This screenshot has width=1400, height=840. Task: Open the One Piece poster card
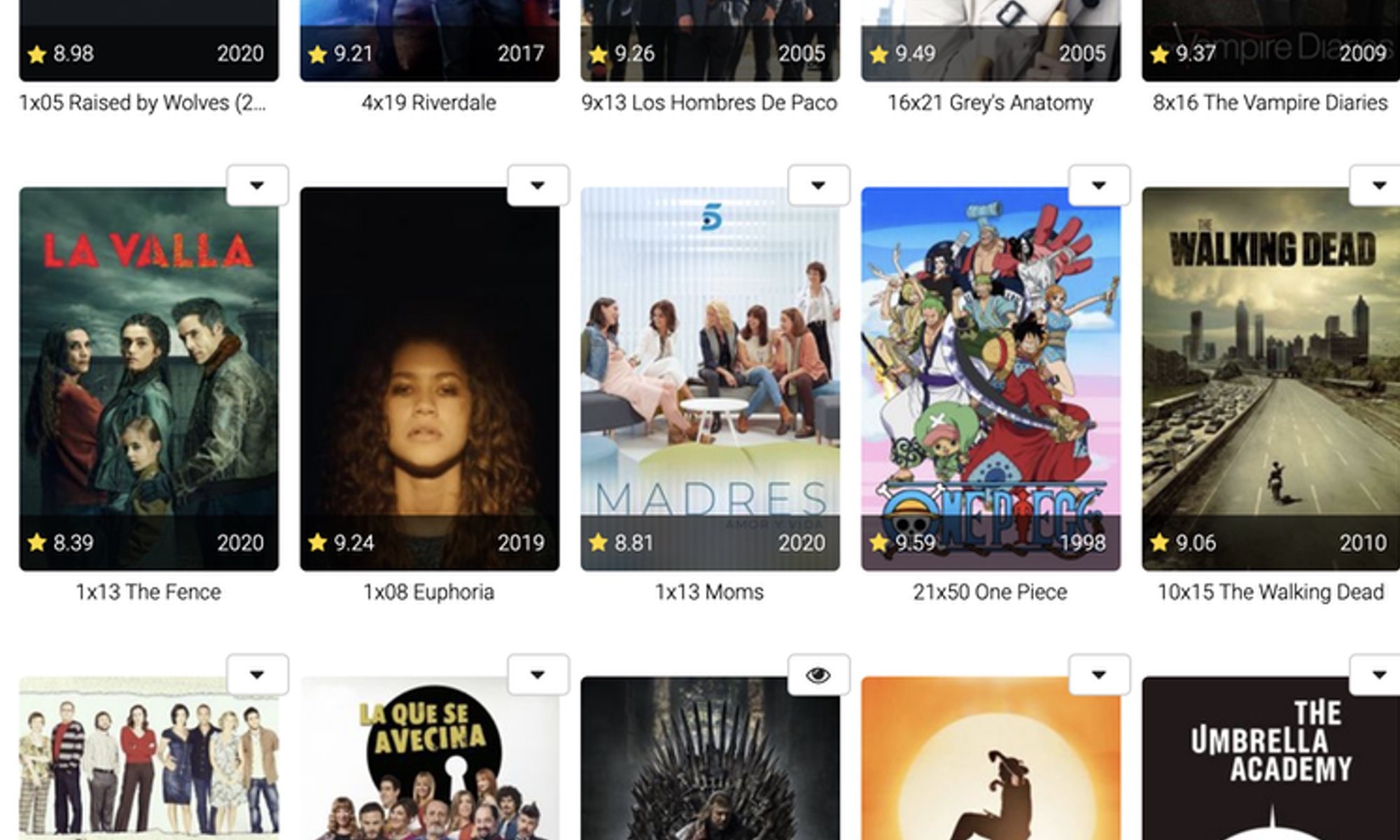coord(990,378)
